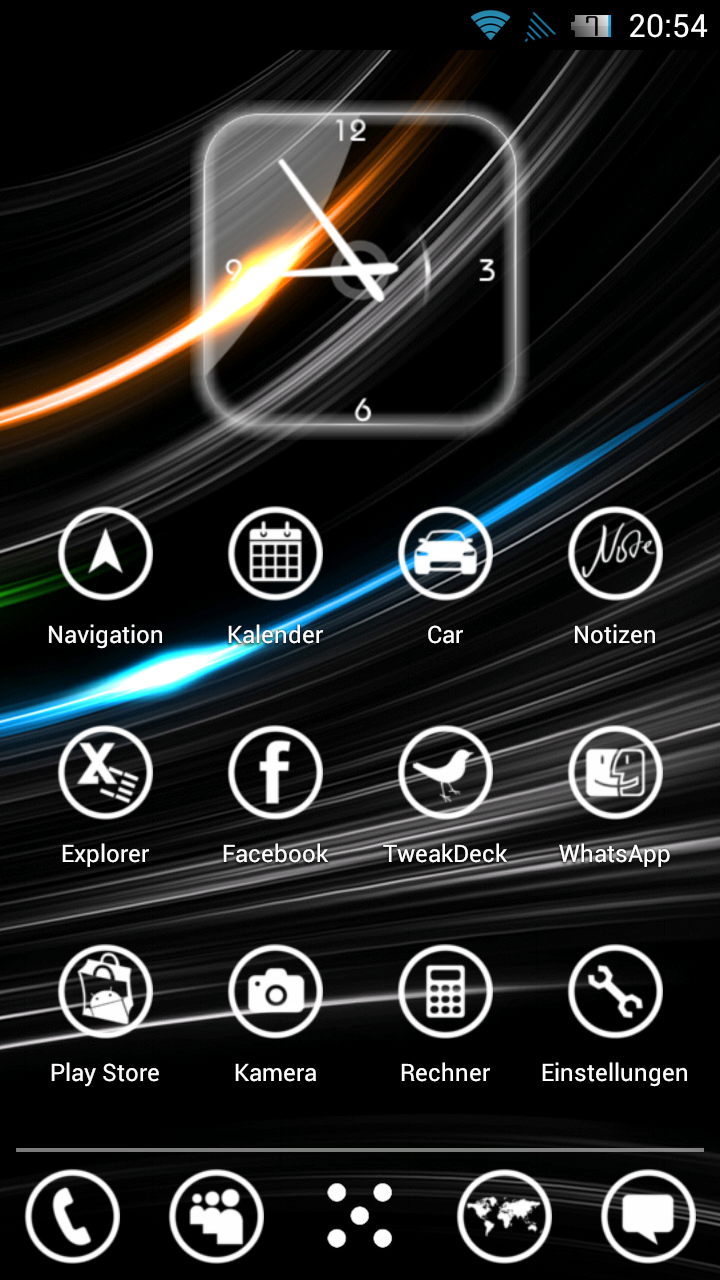
Task: Open Notizen notes app
Action: 615,554
